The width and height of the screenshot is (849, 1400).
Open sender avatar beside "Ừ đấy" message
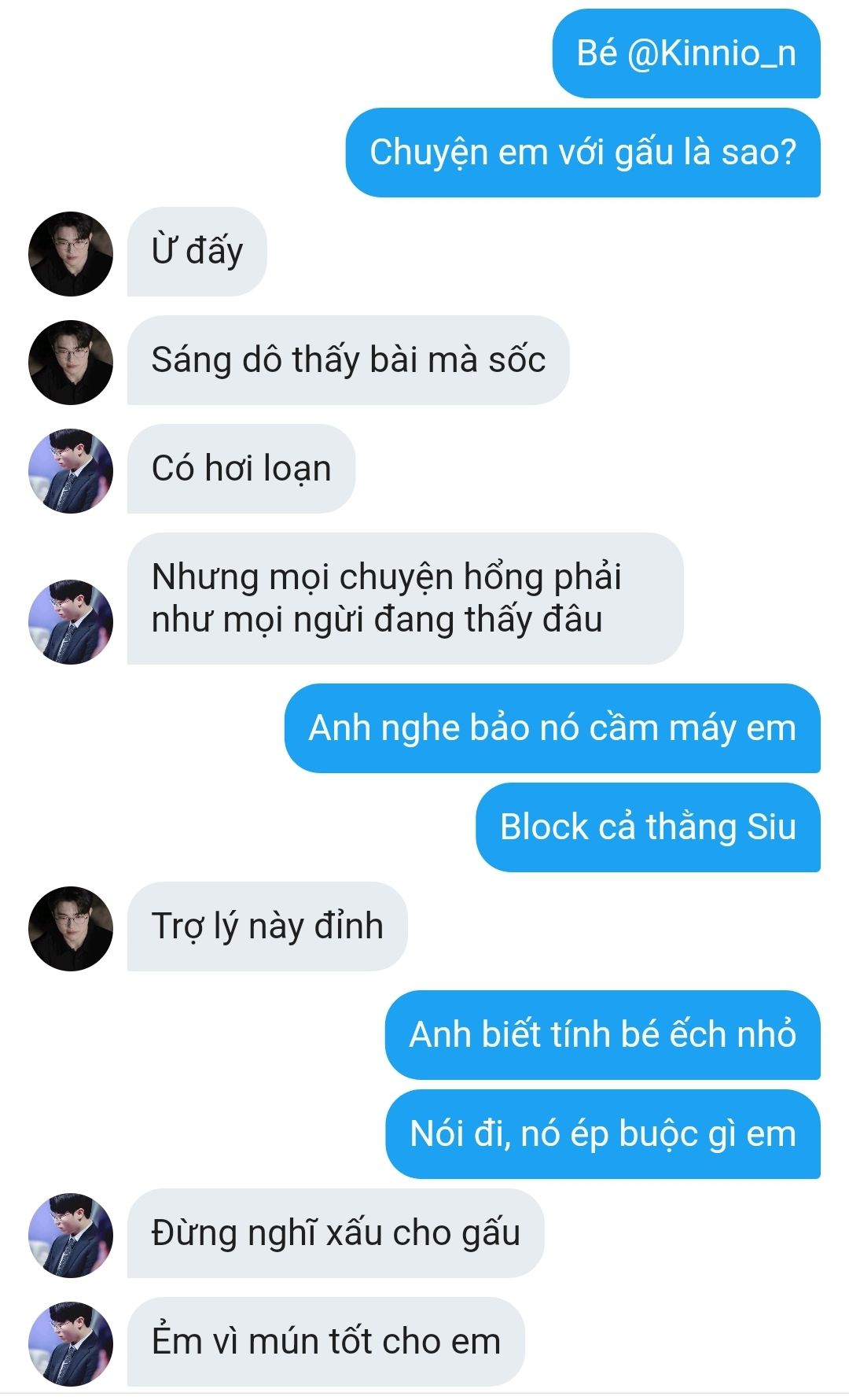(x=71, y=253)
